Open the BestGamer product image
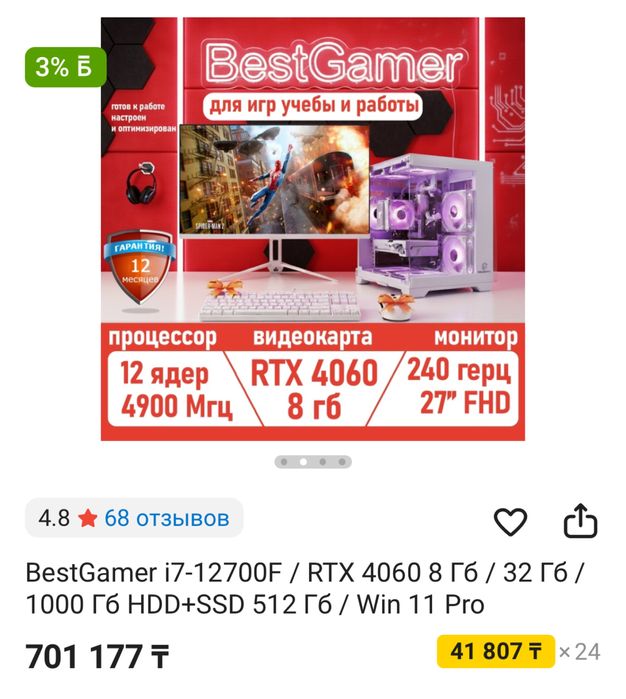This screenshot has height=699, width=626. point(312,228)
